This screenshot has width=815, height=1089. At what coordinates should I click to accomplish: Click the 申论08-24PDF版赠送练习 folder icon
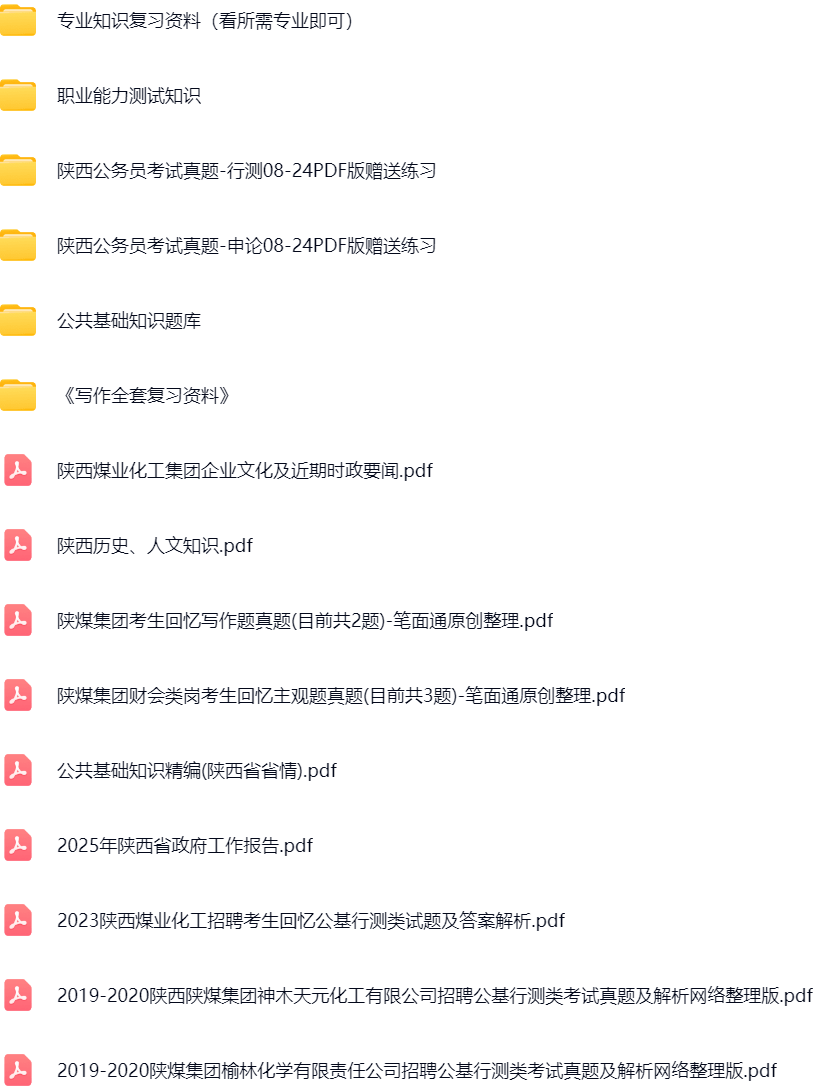click(x=16, y=244)
